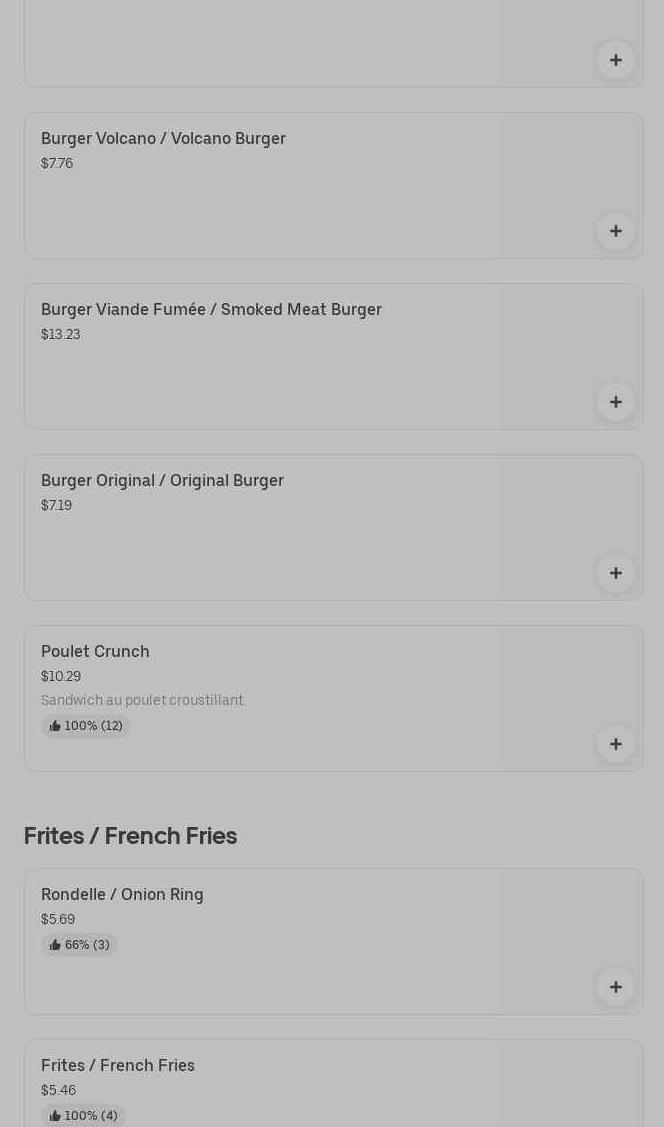Add Burger Original with the plus
Screen dimensions: 664x1127
tap(616, 573)
